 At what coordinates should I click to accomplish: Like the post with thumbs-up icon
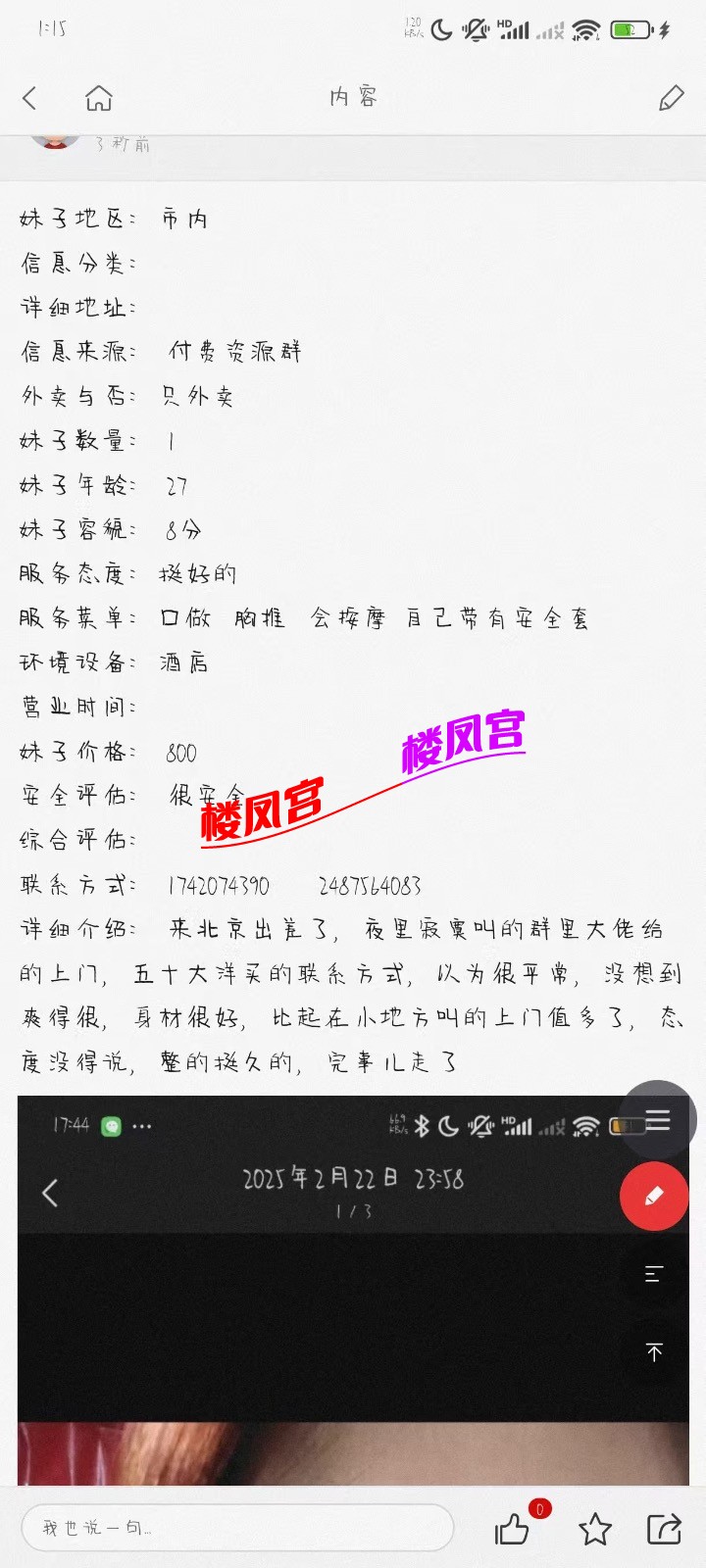512,1529
